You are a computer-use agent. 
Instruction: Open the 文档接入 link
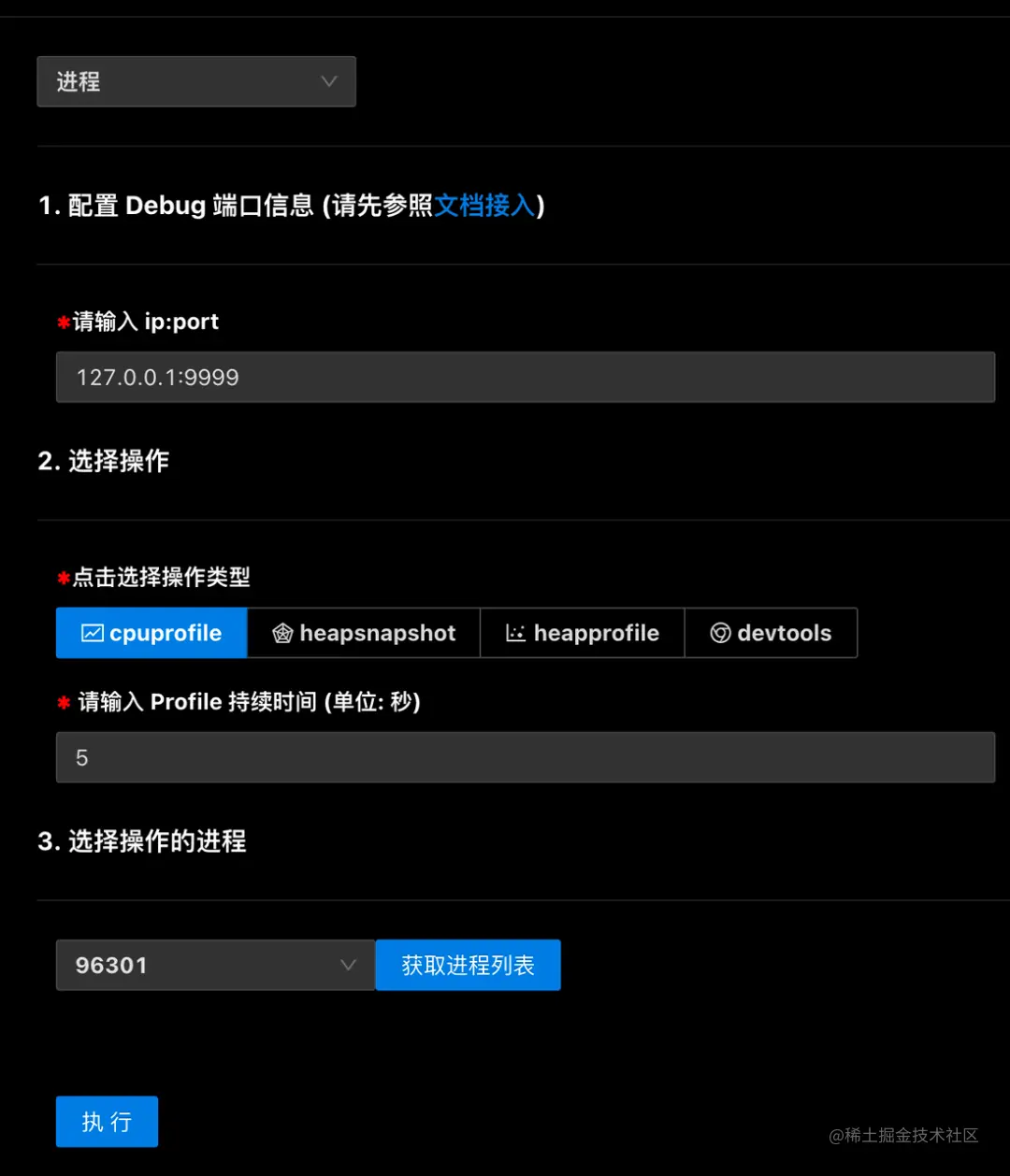484,205
